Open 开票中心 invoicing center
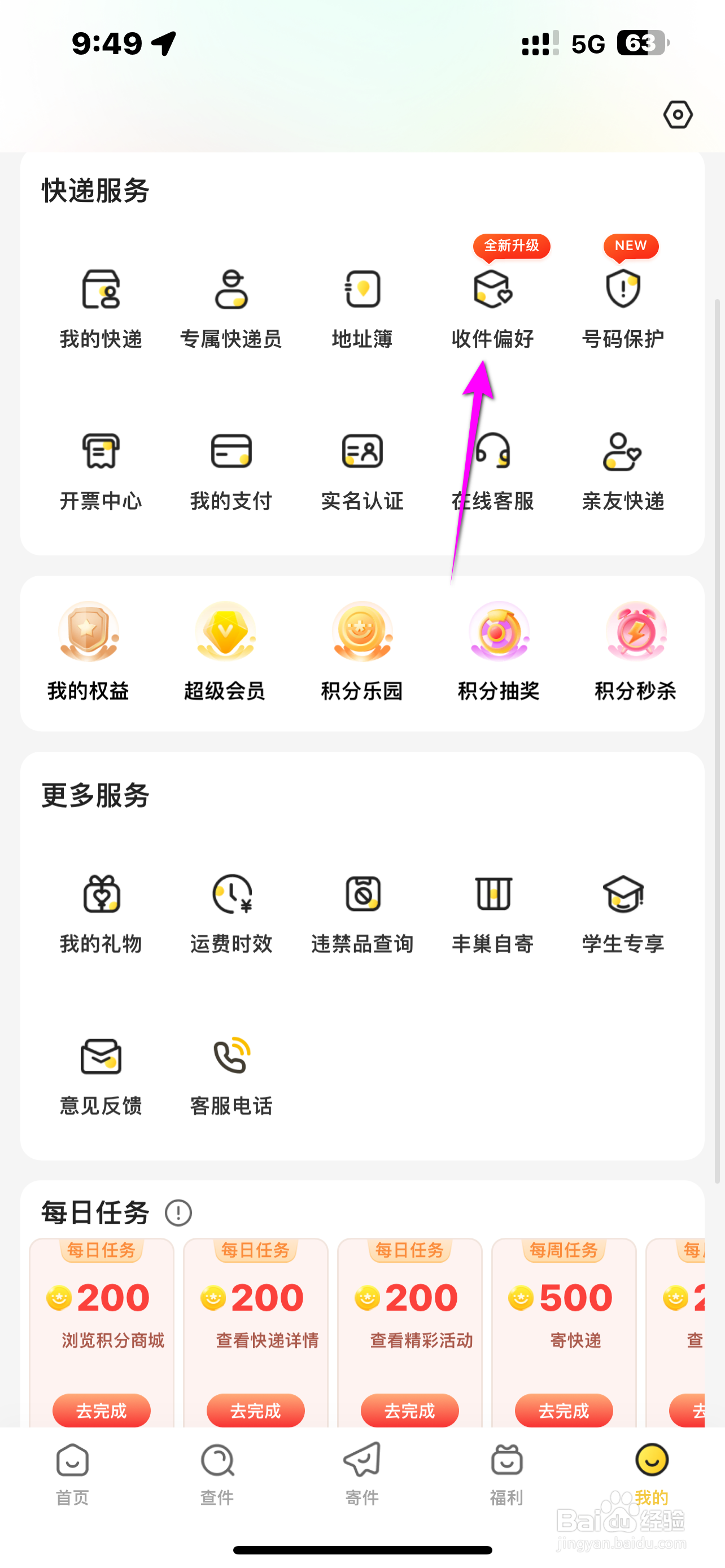 pyautogui.click(x=101, y=472)
